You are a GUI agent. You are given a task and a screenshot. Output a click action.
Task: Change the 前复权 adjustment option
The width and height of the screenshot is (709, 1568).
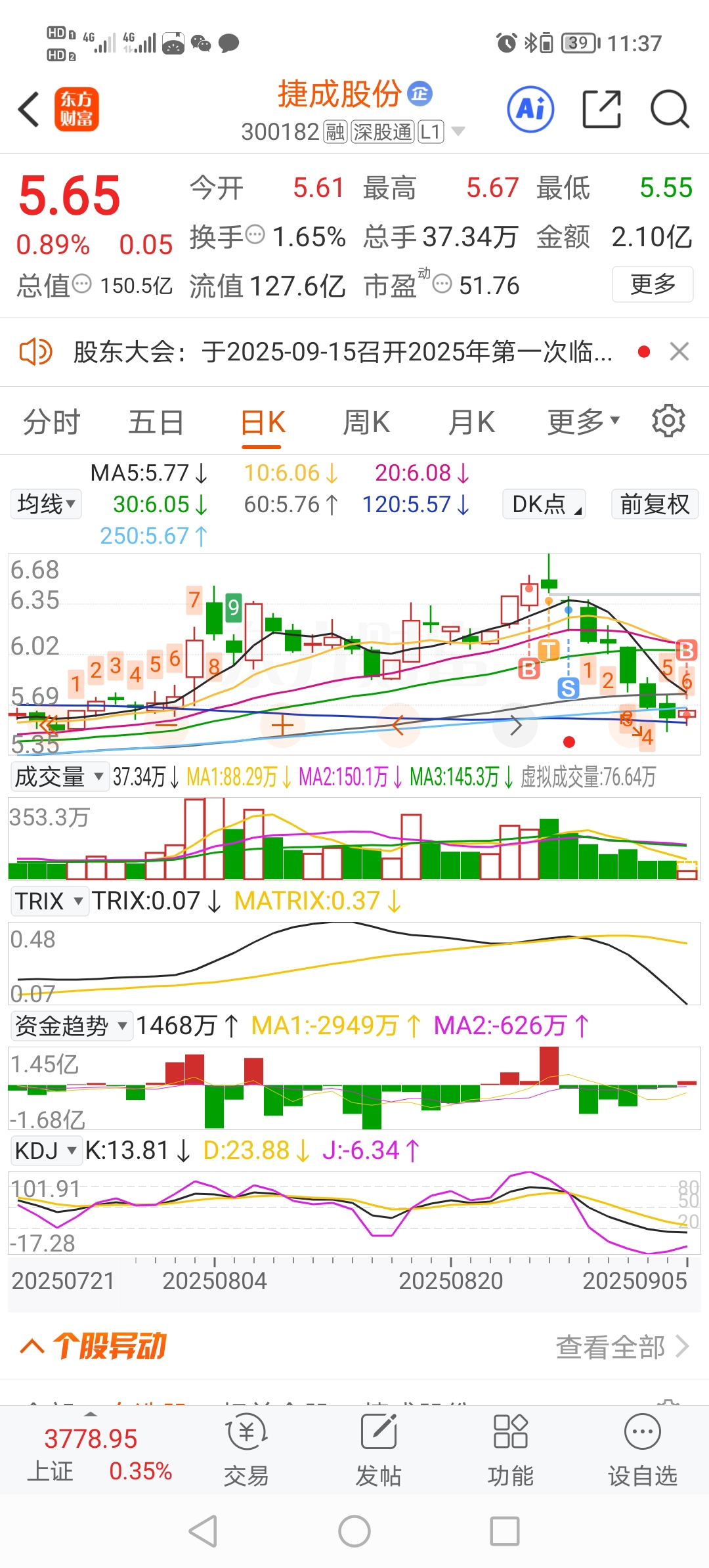655,504
